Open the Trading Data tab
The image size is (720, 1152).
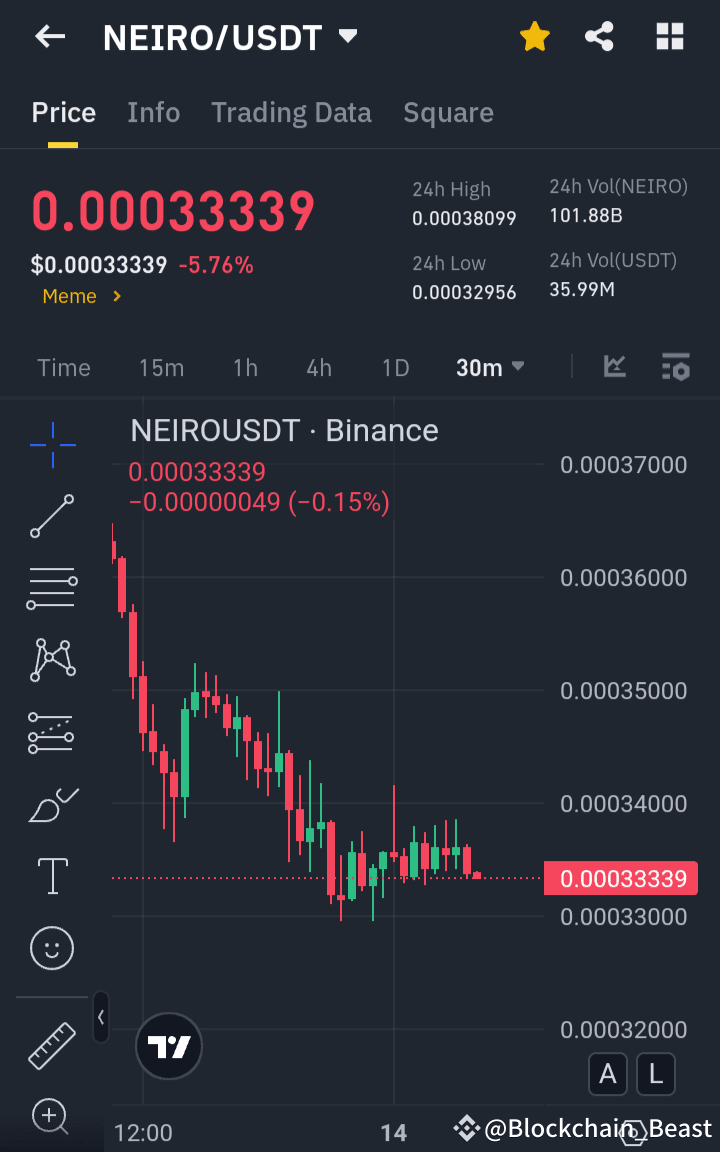[291, 112]
